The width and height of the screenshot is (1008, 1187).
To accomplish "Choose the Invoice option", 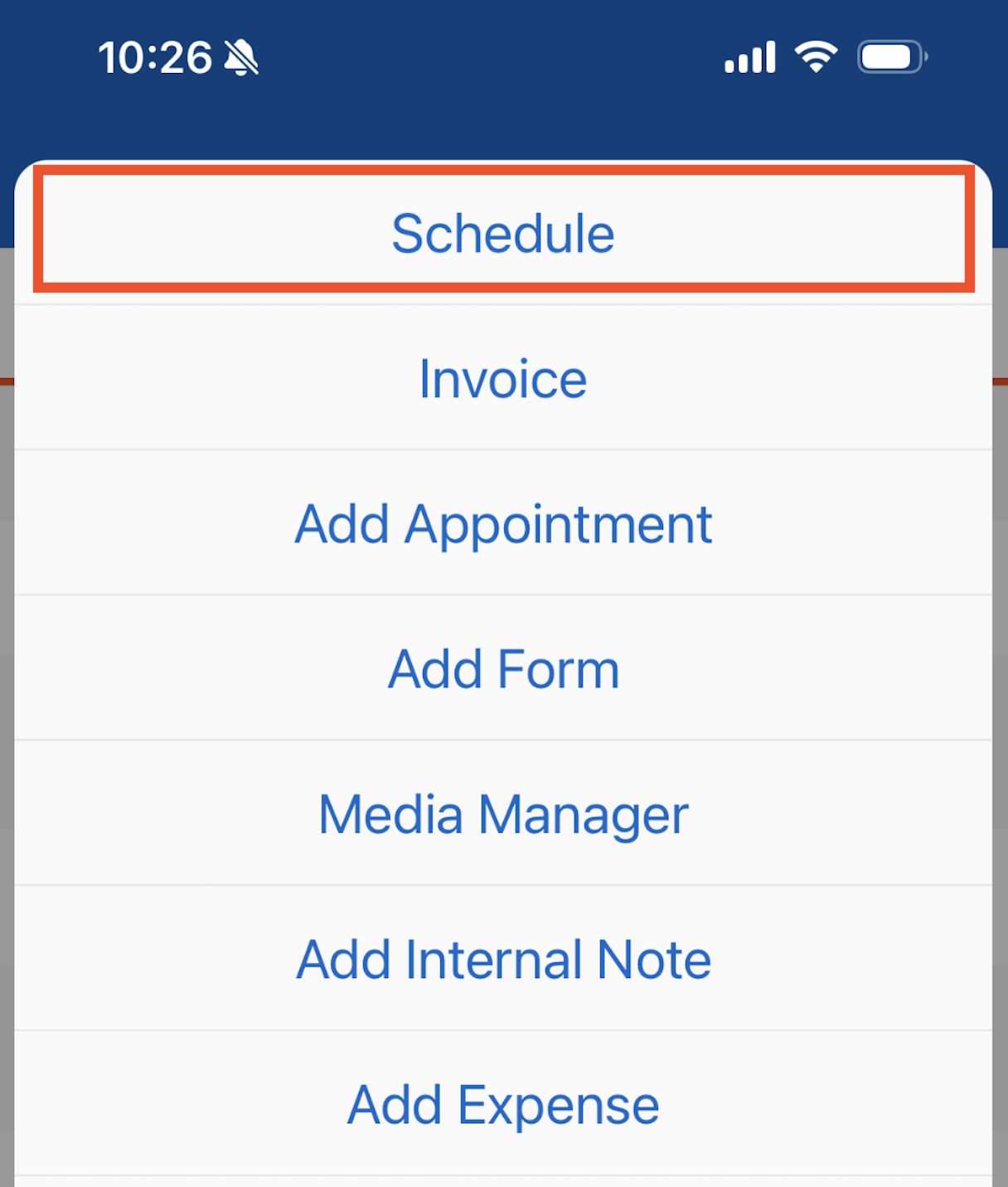I will [503, 379].
